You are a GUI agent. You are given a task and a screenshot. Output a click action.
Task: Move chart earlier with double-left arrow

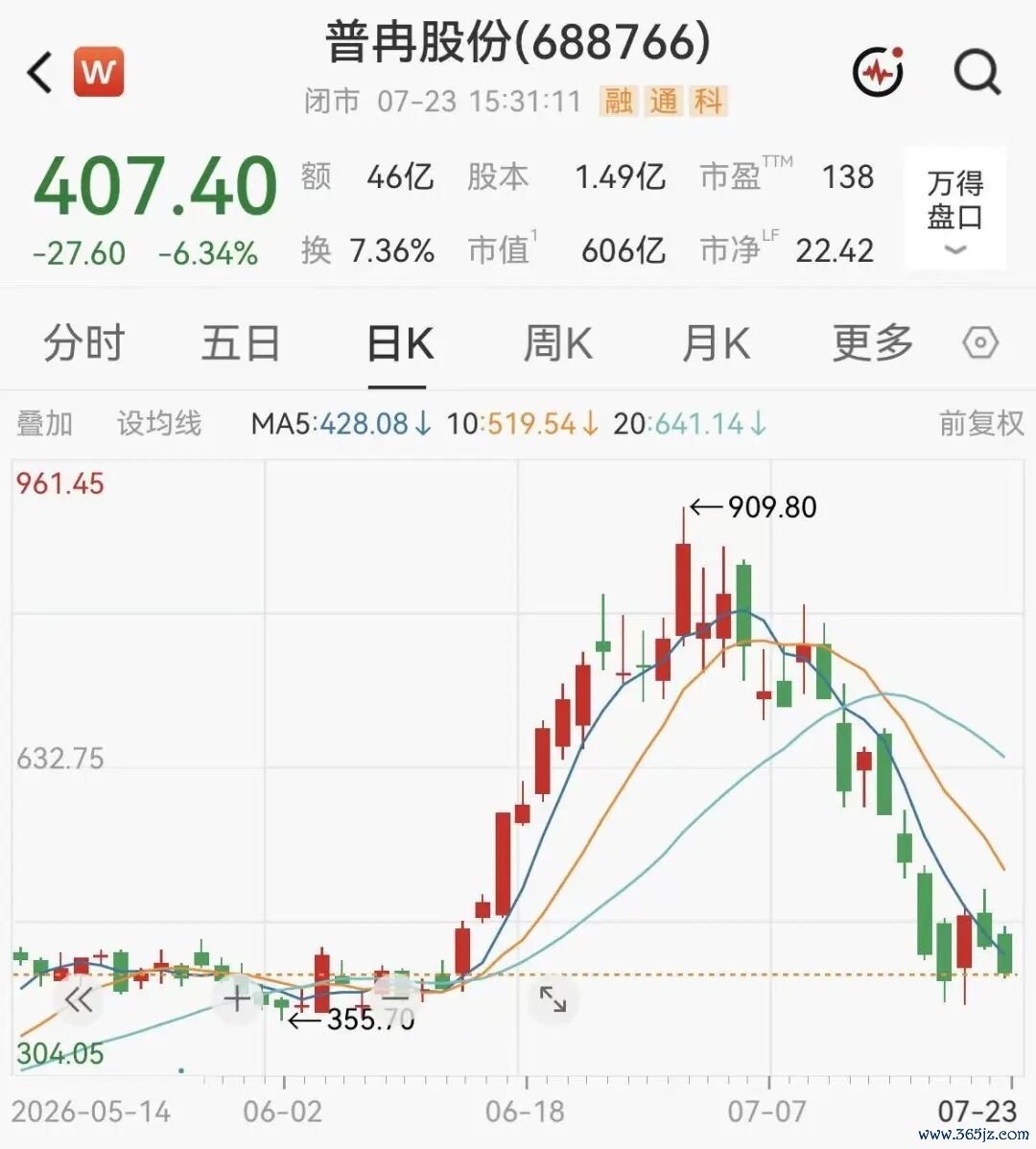[79, 999]
